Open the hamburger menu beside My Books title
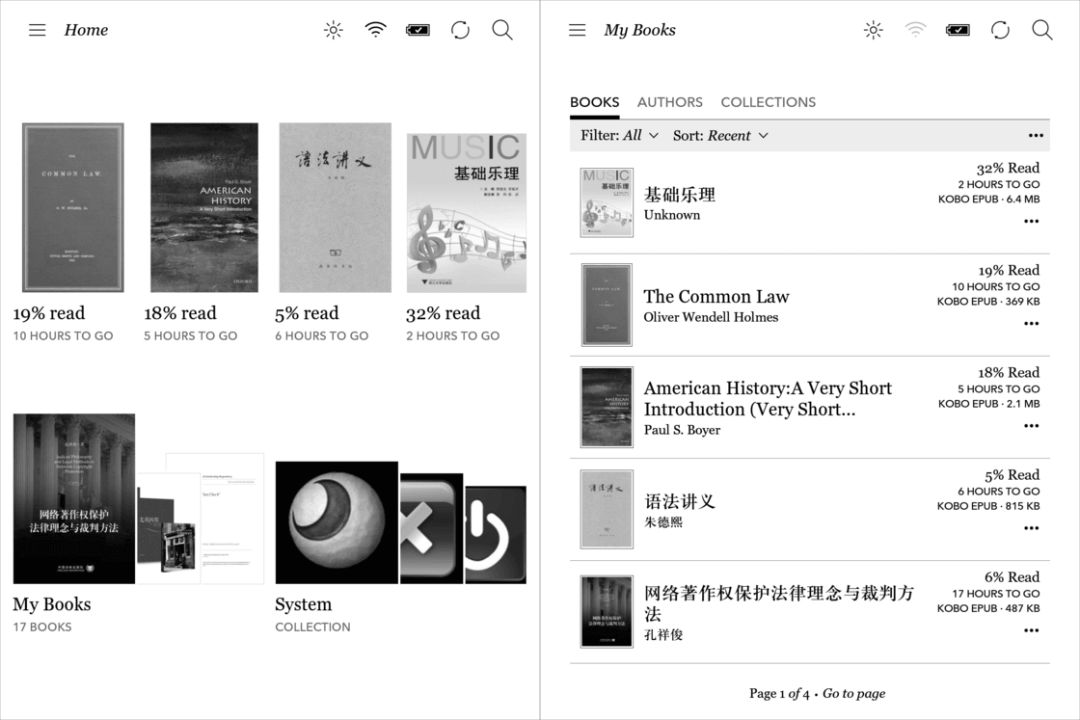Image resolution: width=1080 pixels, height=720 pixels. [577, 30]
